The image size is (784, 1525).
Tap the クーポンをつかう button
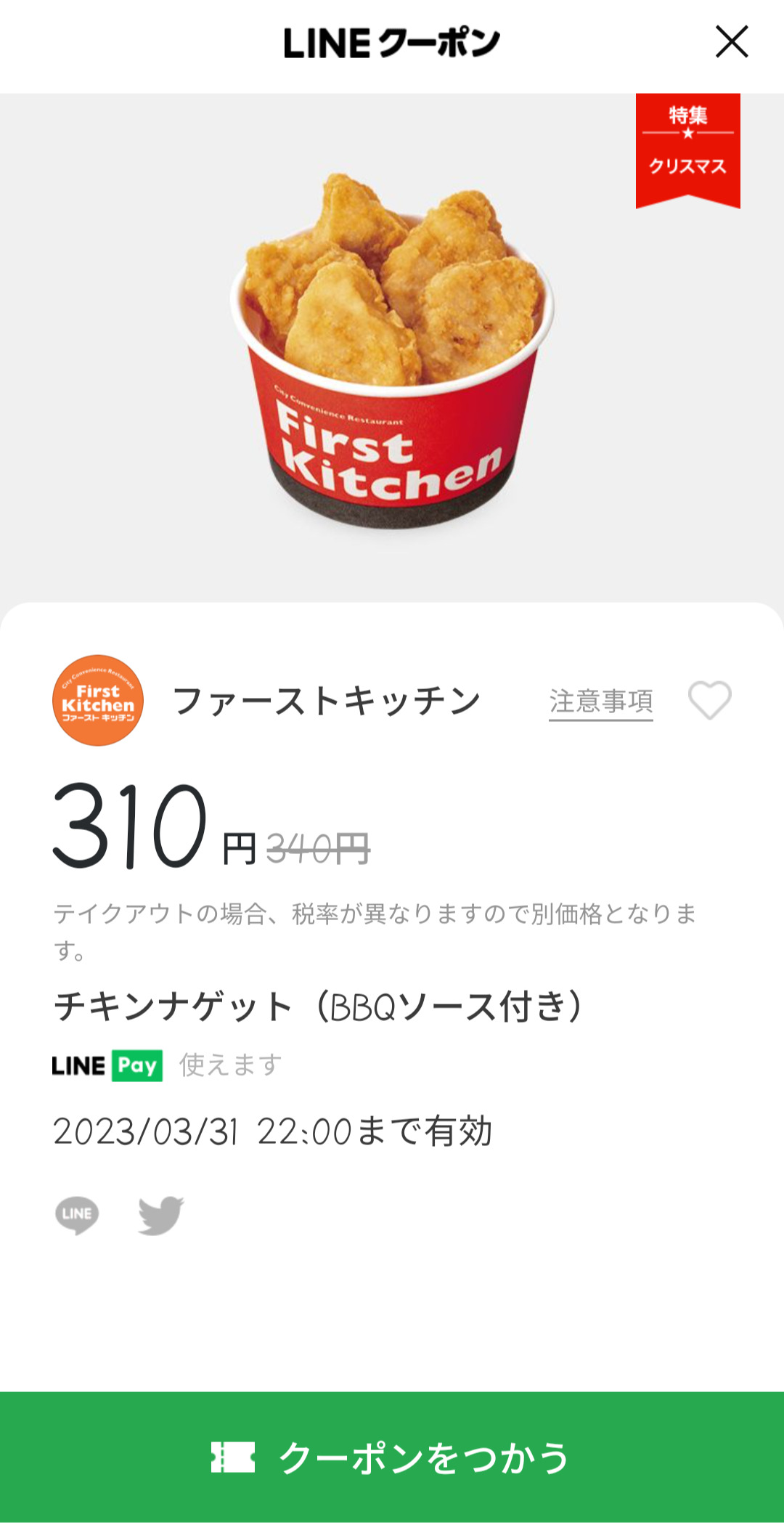[392, 1457]
